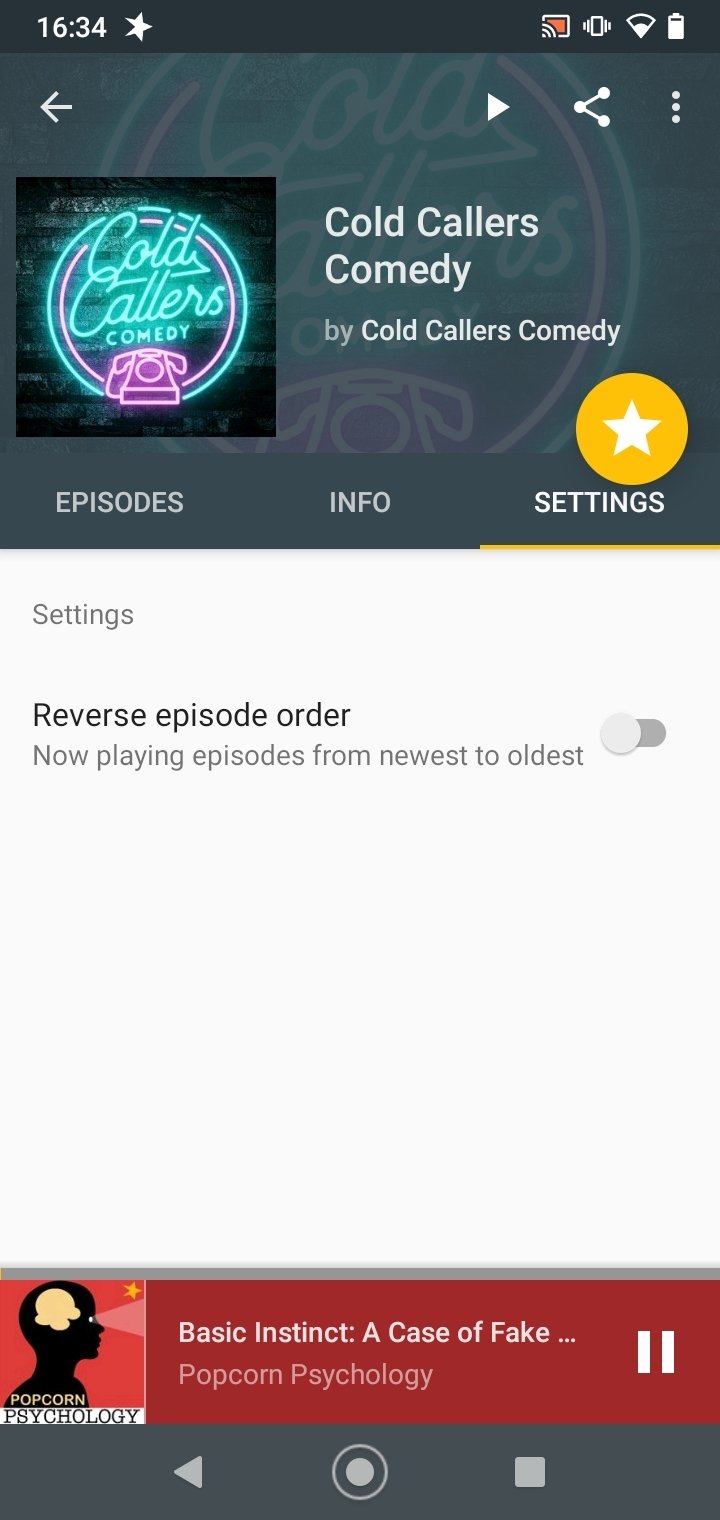The height and width of the screenshot is (1520, 720).
Task: Share this podcast
Action: [x=592, y=107]
